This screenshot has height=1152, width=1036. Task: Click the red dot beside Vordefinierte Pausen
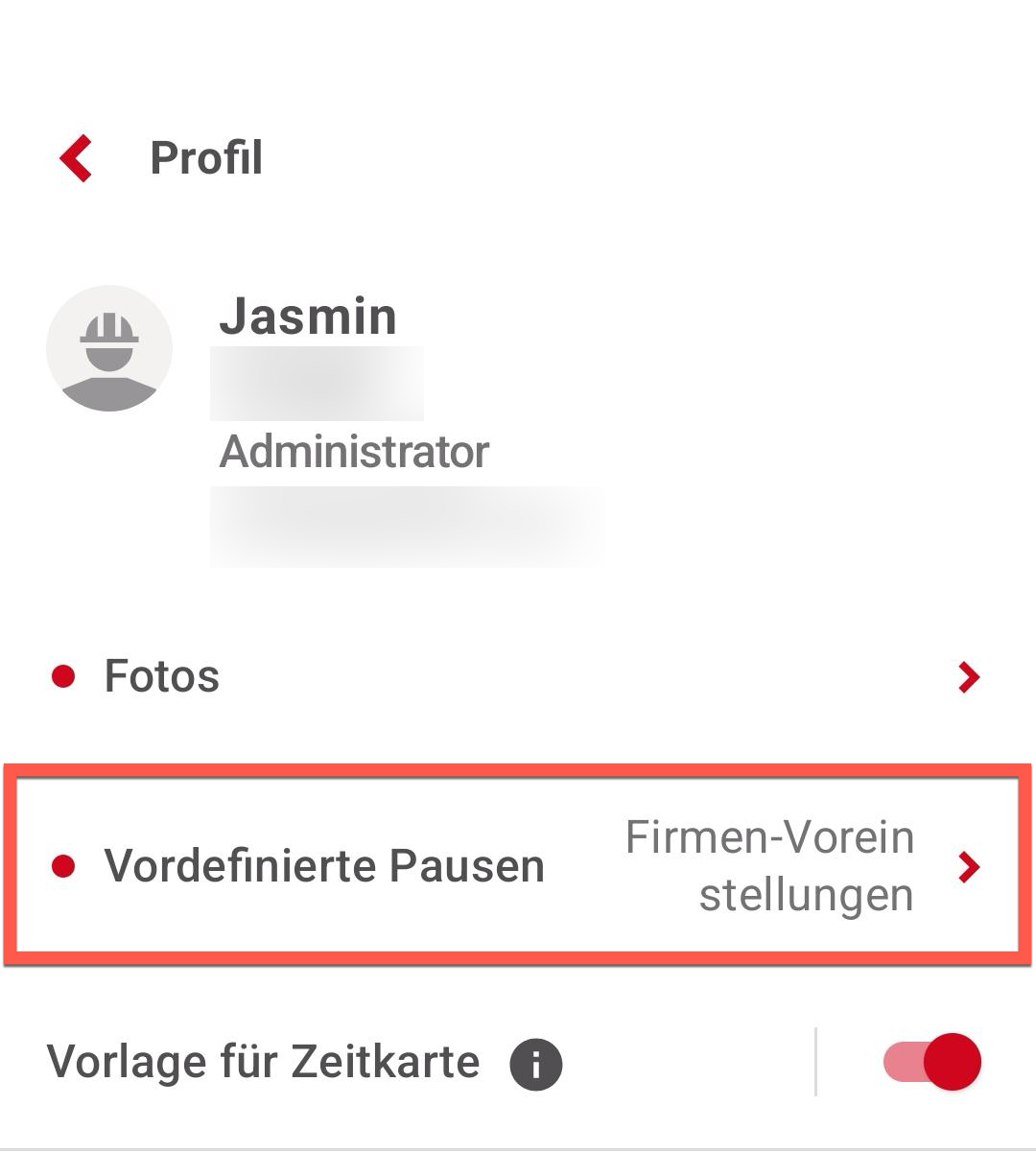click(63, 865)
